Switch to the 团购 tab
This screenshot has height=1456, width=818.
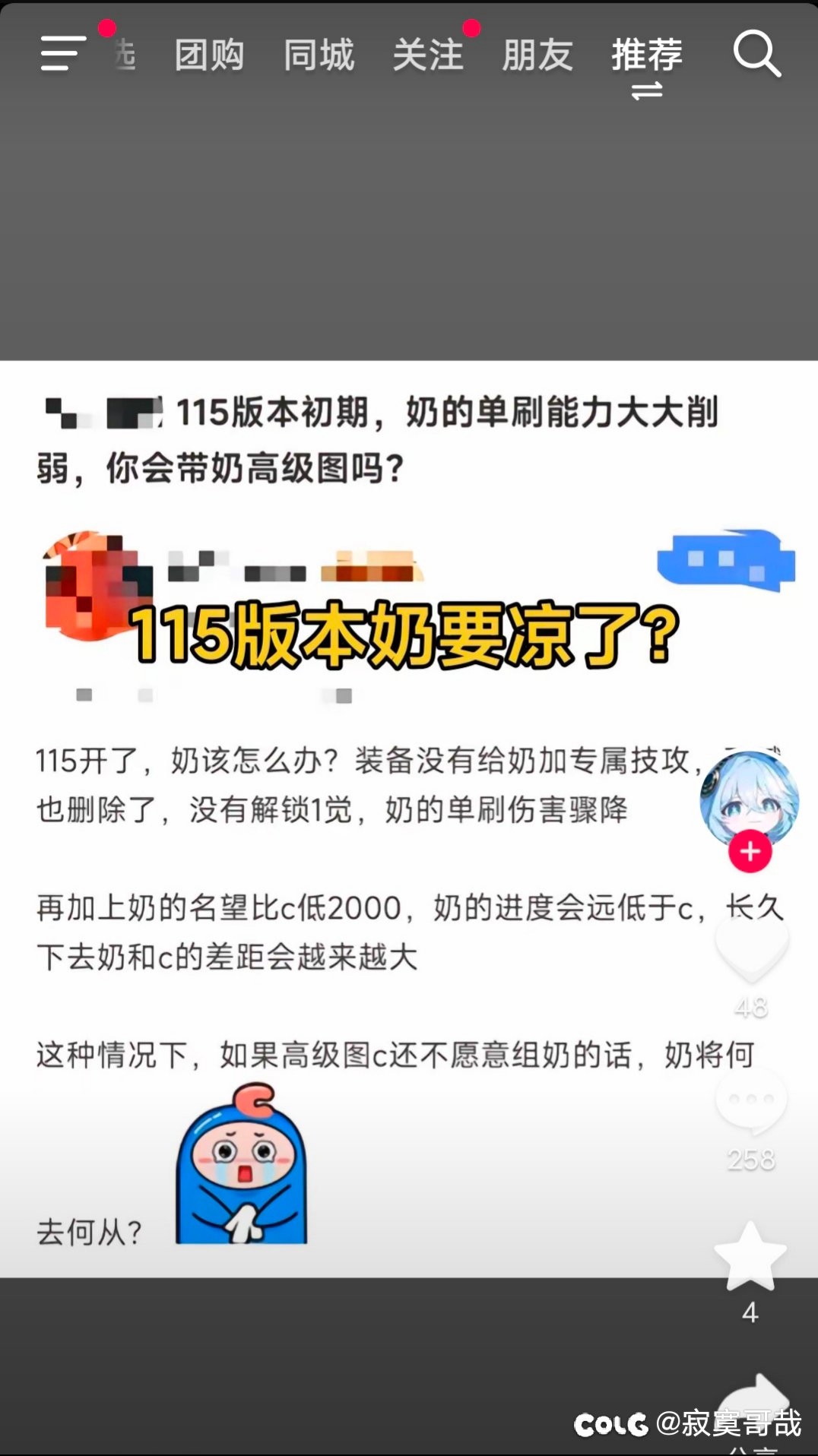pyautogui.click(x=209, y=55)
